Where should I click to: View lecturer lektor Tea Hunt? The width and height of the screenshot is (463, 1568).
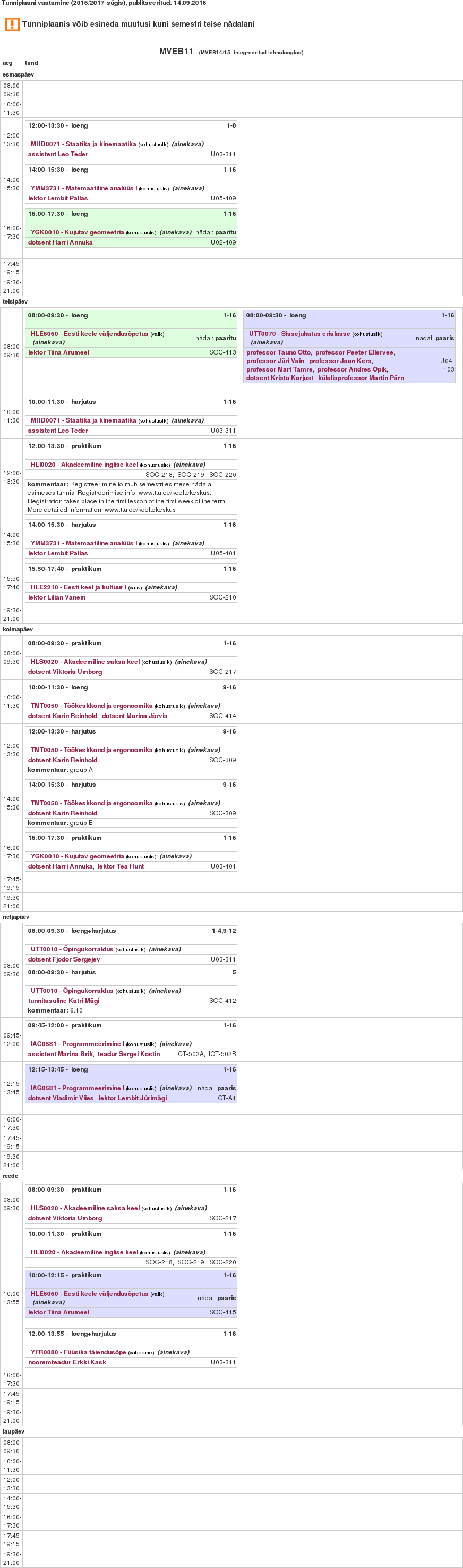(121, 866)
